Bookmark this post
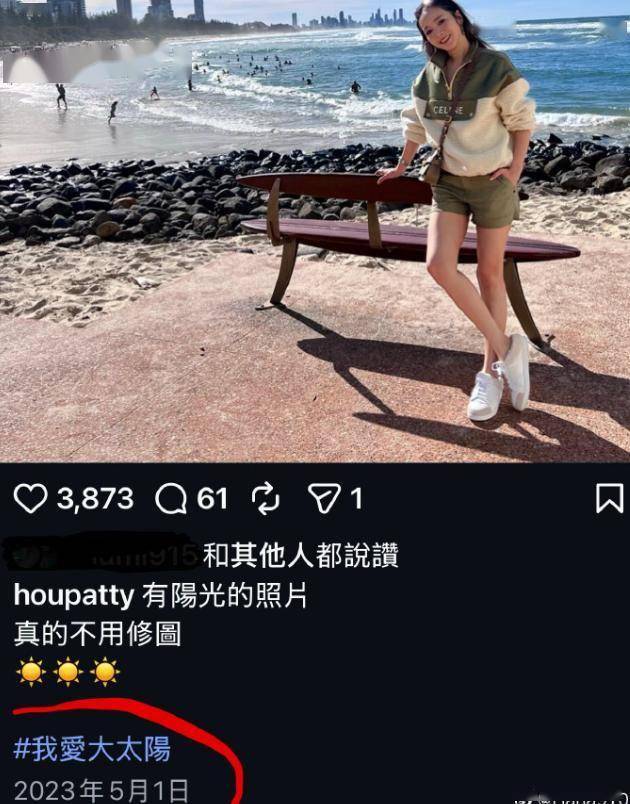The width and height of the screenshot is (630, 804). (x=609, y=498)
